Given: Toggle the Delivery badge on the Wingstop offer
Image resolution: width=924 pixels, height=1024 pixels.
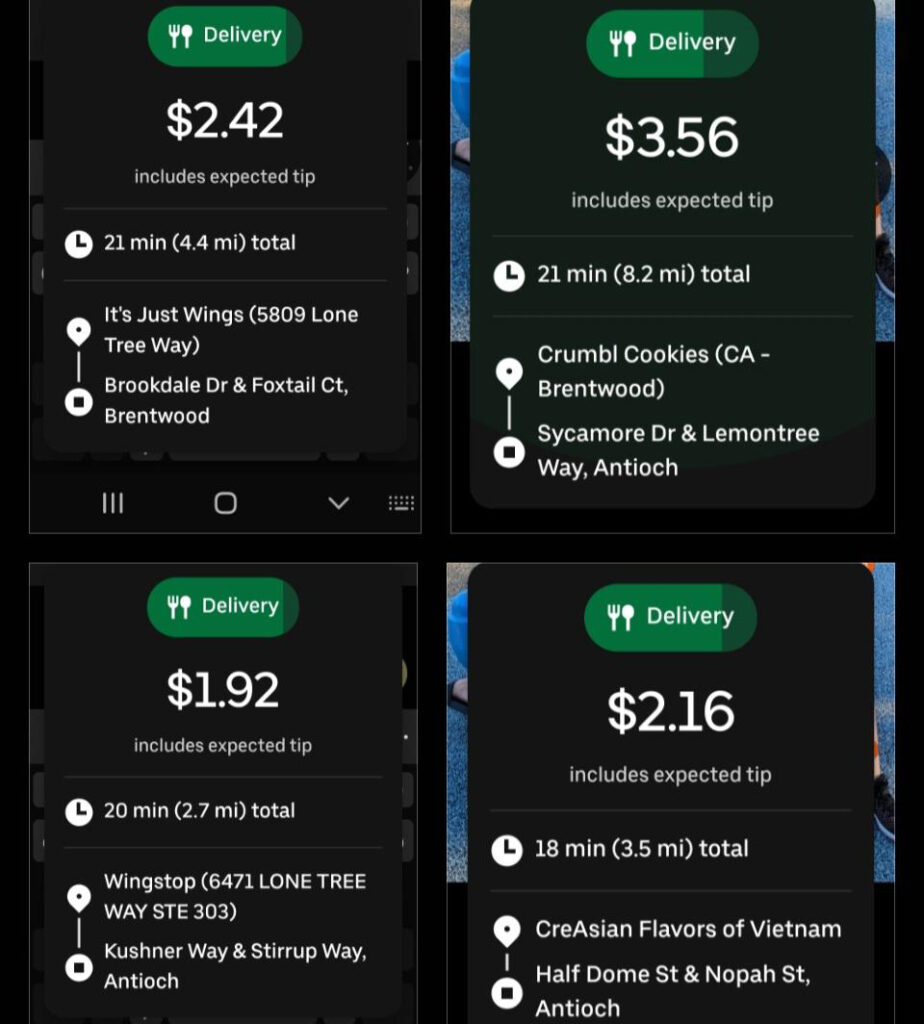Looking at the screenshot, I should (222, 605).
